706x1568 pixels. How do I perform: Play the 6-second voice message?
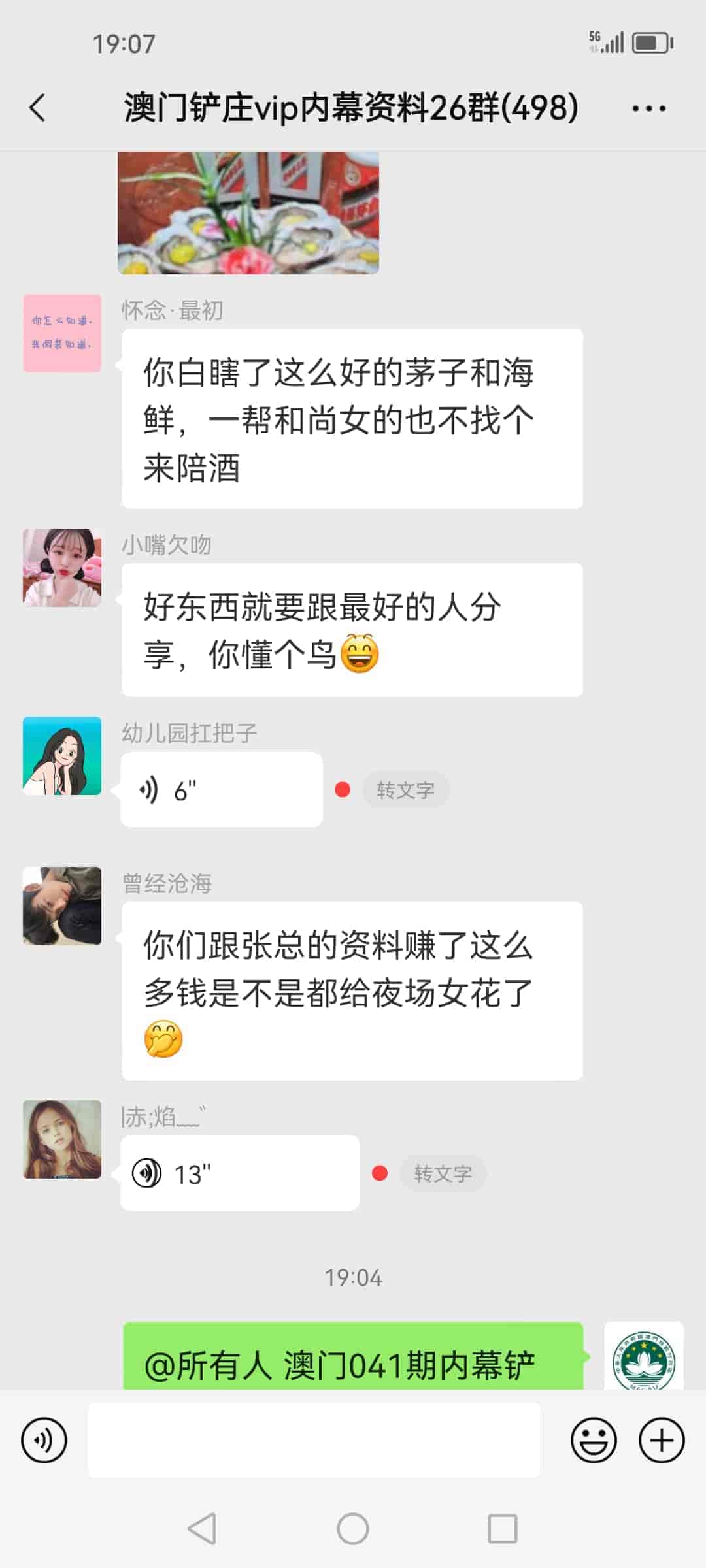tap(220, 789)
